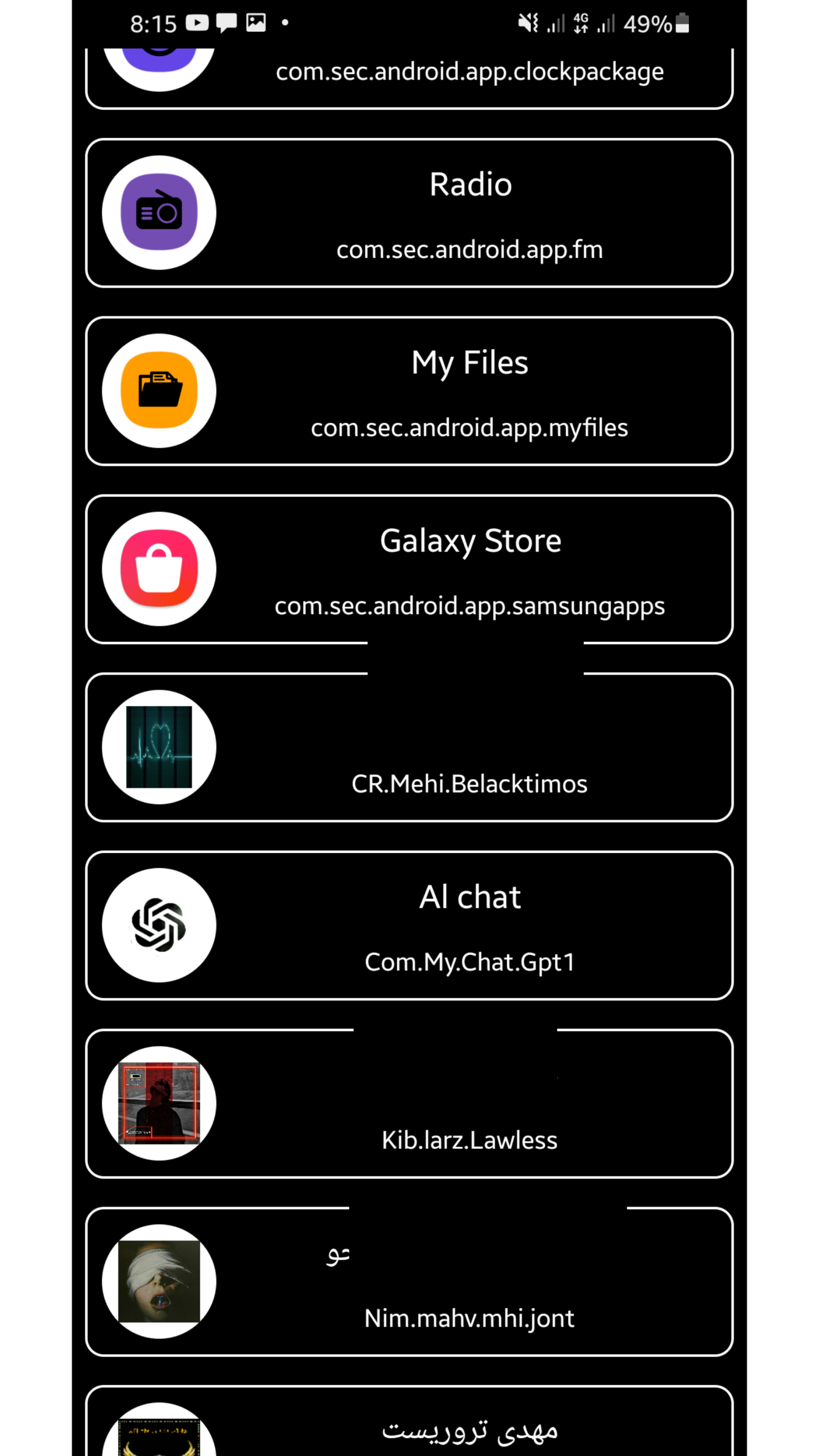The image size is (819, 1456).
Task: Open the Galaxy Store entry
Action: [409, 569]
